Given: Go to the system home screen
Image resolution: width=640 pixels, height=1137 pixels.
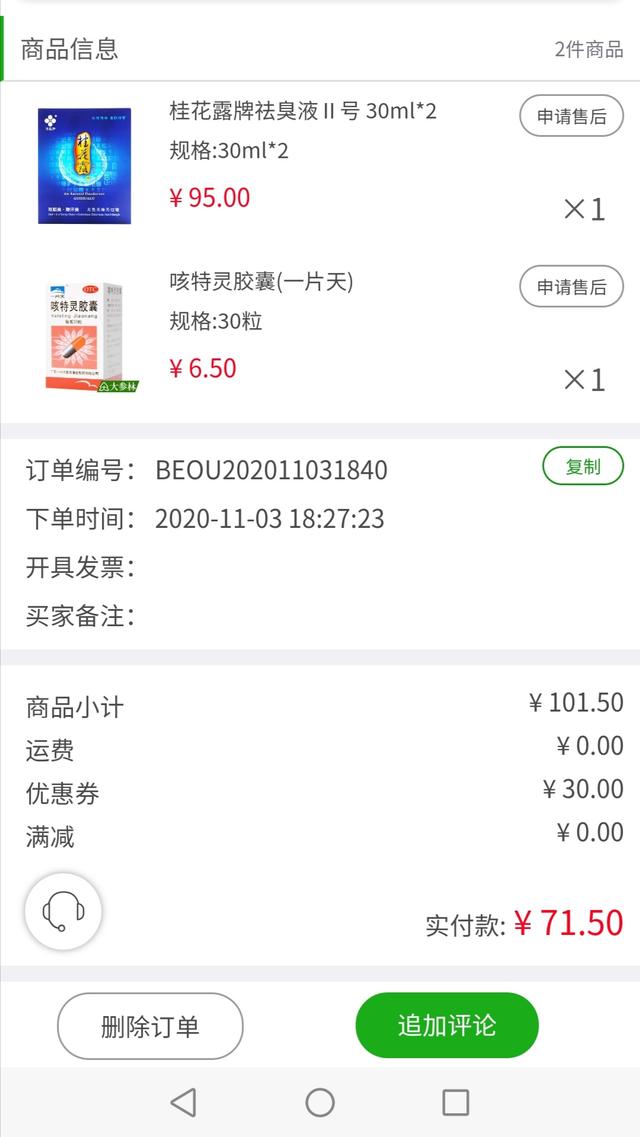Looking at the screenshot, I should pos(320,1102).
